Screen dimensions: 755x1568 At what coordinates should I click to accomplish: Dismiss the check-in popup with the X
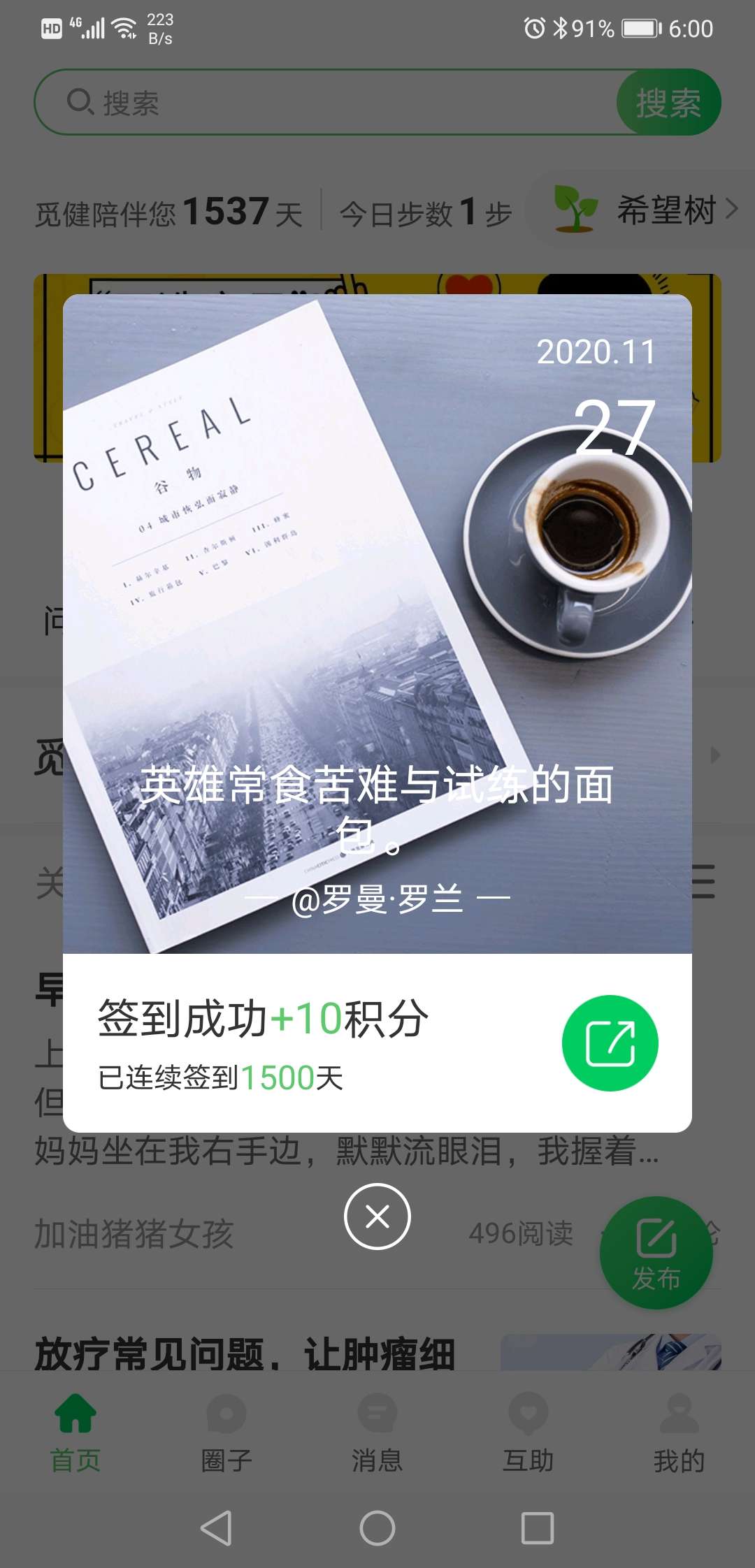[x=377, y=1215]
